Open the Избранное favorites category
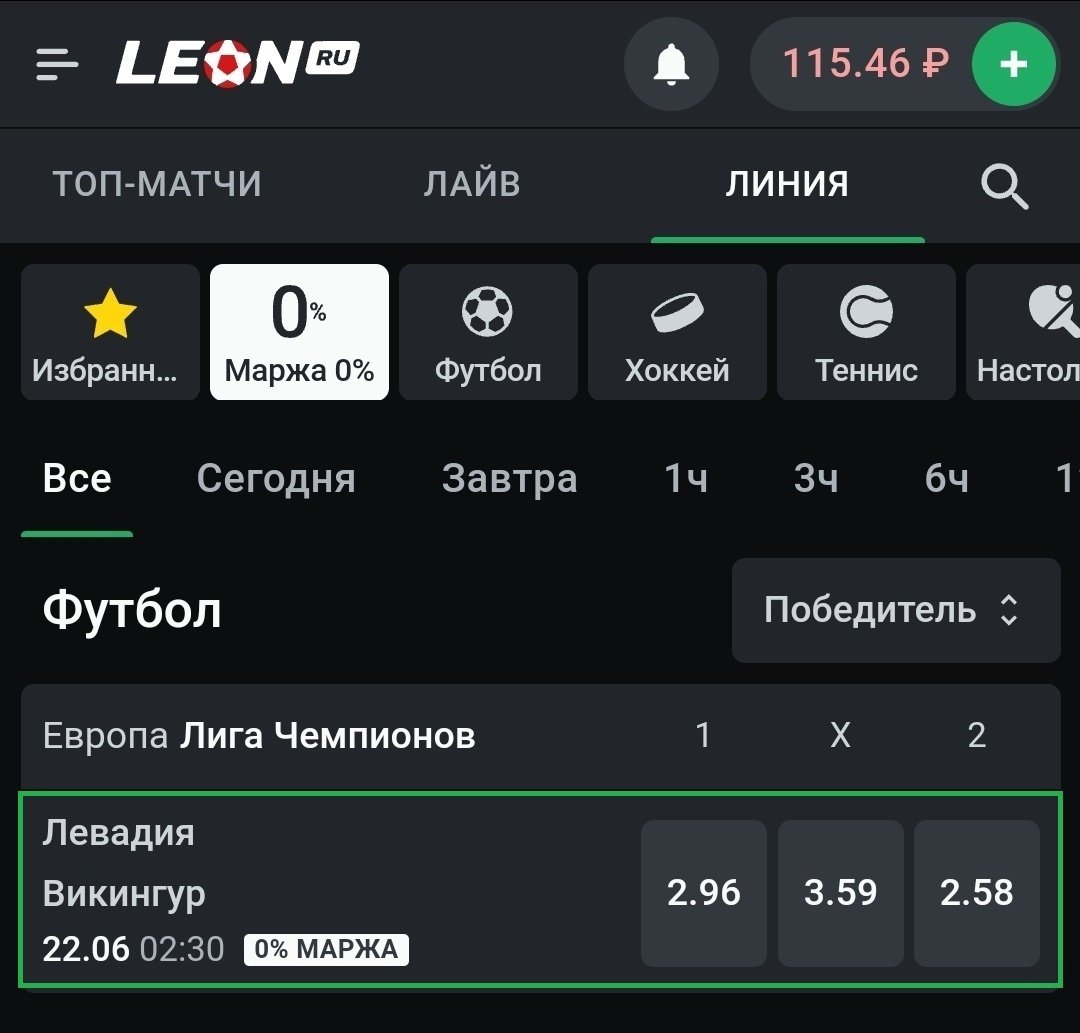 (x=110, y=332)
